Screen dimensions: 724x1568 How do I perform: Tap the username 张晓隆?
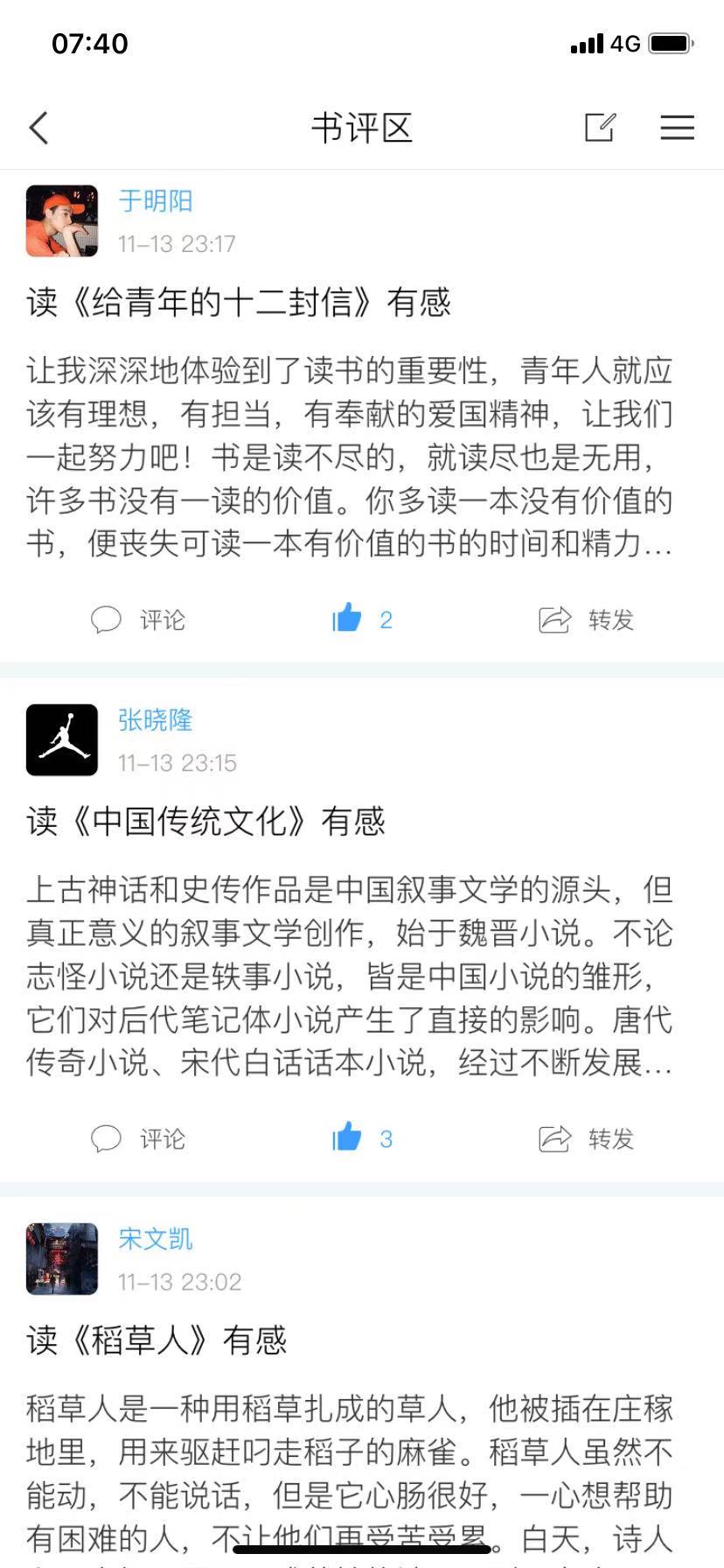coord(156,720)
